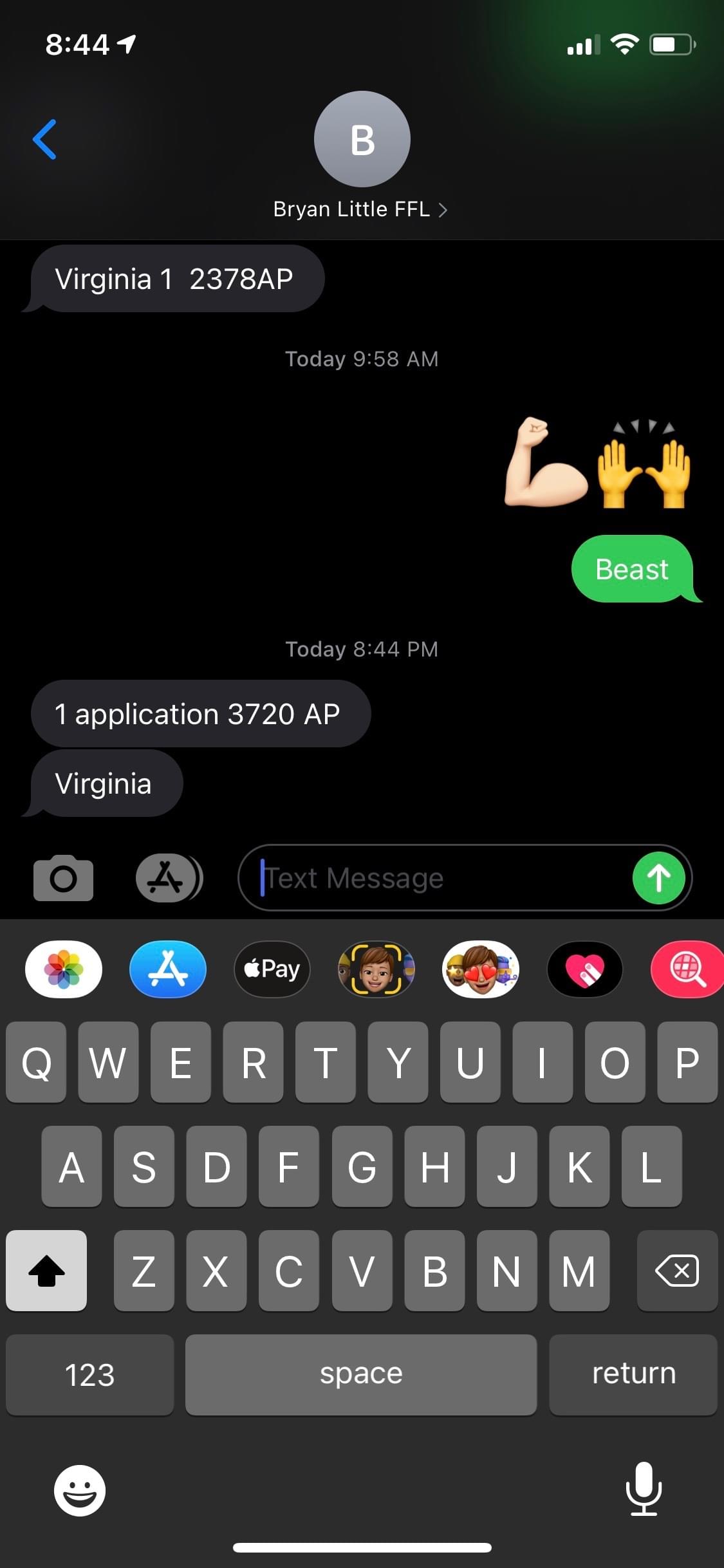This screenshot has width=724, height=1568.
Task: Open Bryan Little FFL contact details
Action: click(360, 209)
